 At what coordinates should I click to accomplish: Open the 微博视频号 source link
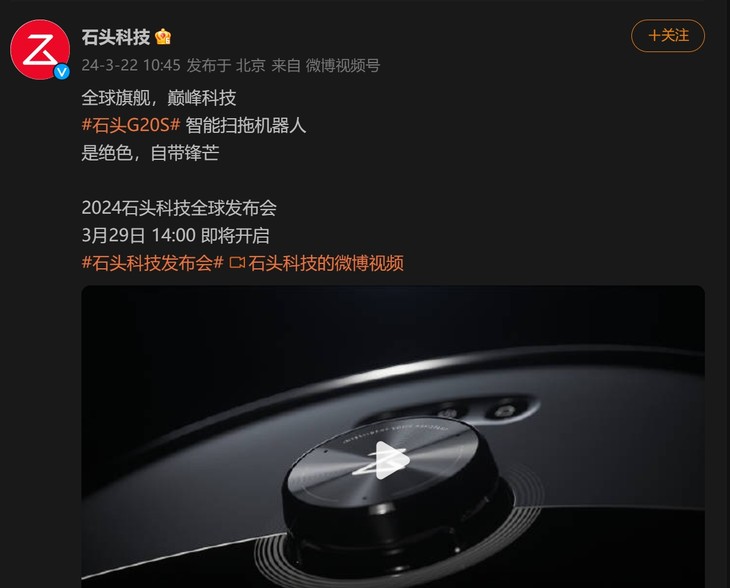342,65
